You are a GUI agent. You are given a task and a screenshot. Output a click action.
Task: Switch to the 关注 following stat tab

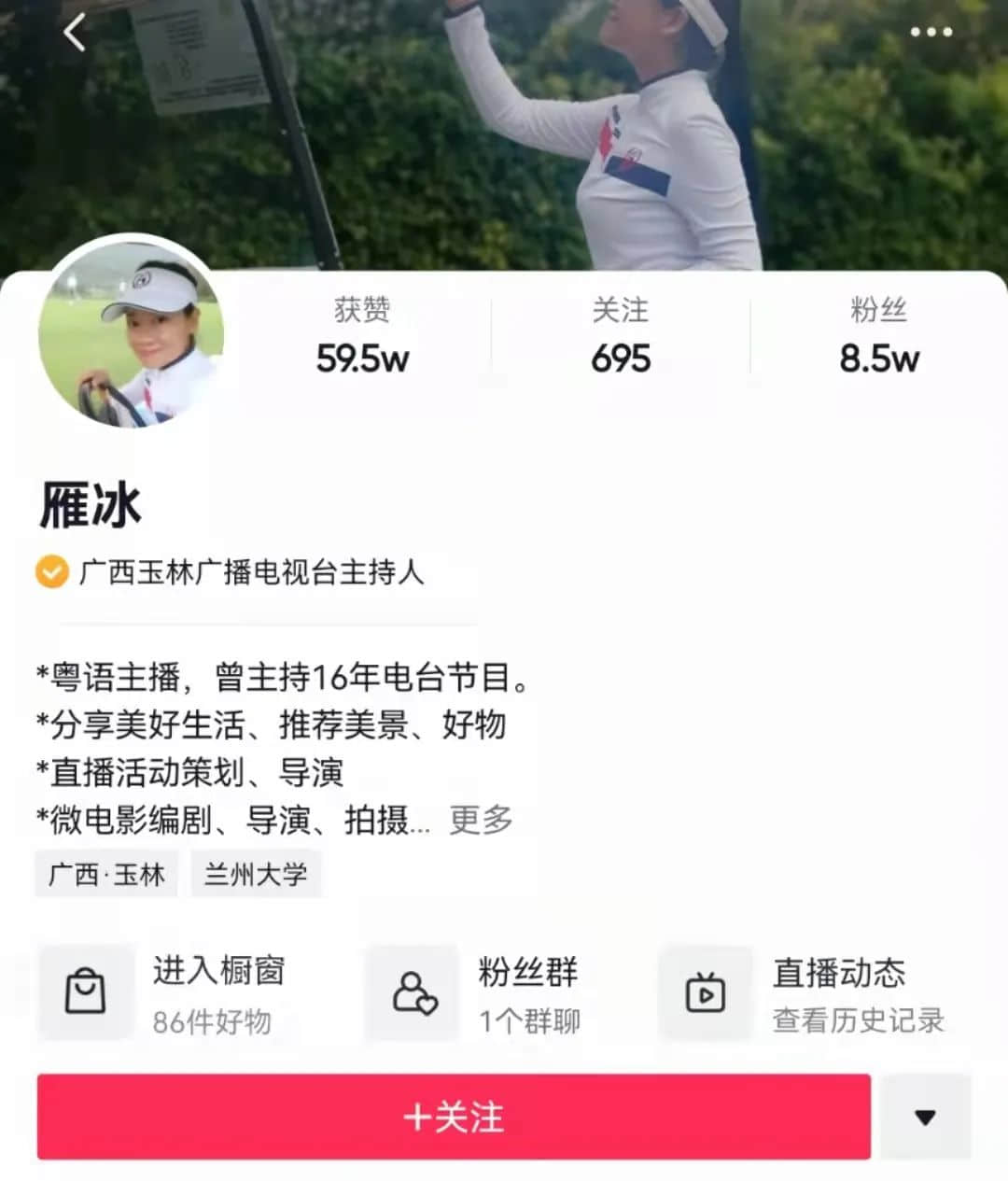(622, 336)
